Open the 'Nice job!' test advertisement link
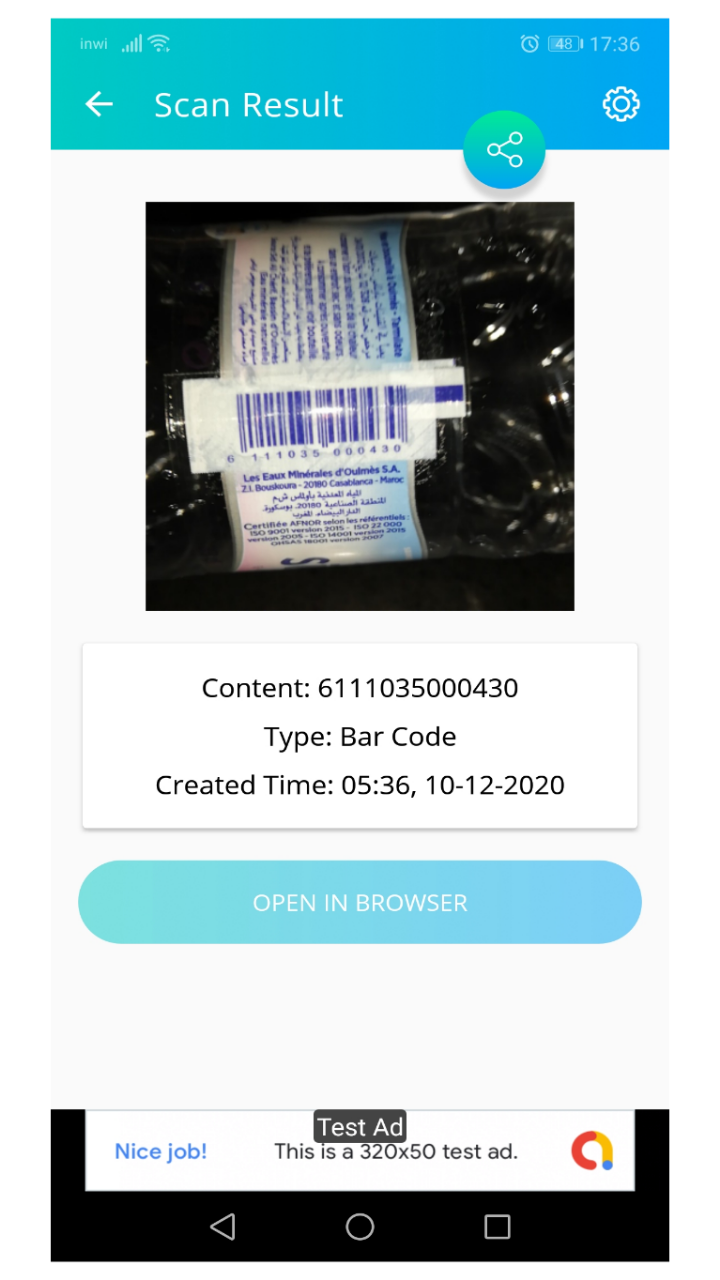 pyautogui.click(x=160, y=1151)
